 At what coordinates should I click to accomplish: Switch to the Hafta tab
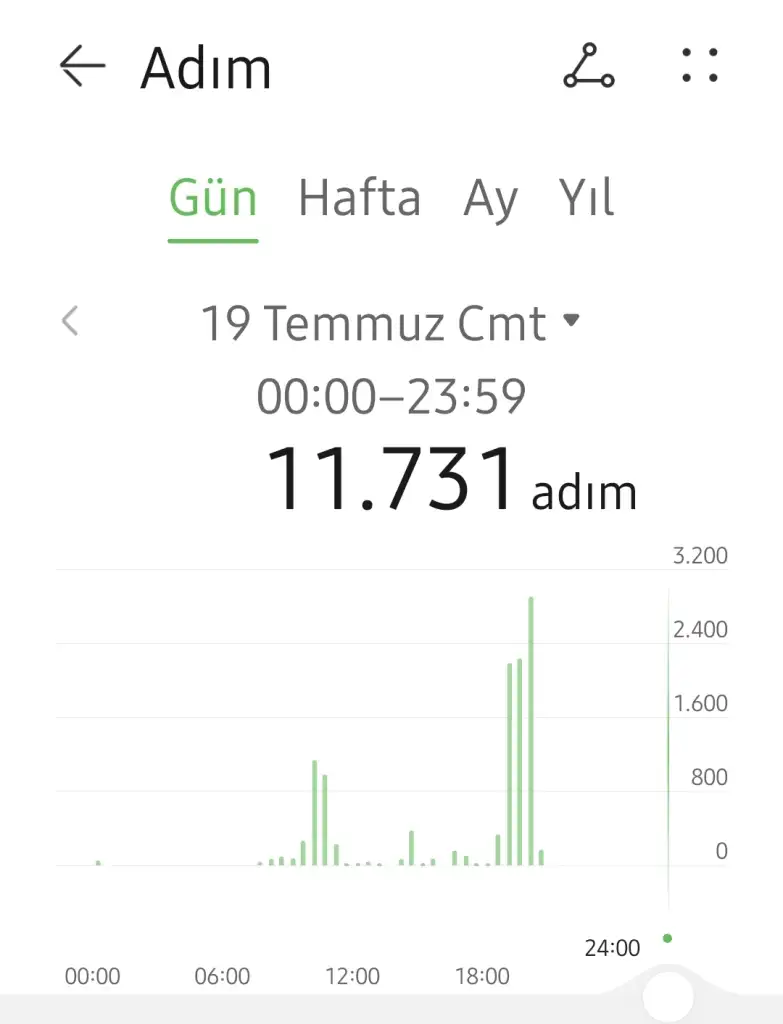point(359,198)
